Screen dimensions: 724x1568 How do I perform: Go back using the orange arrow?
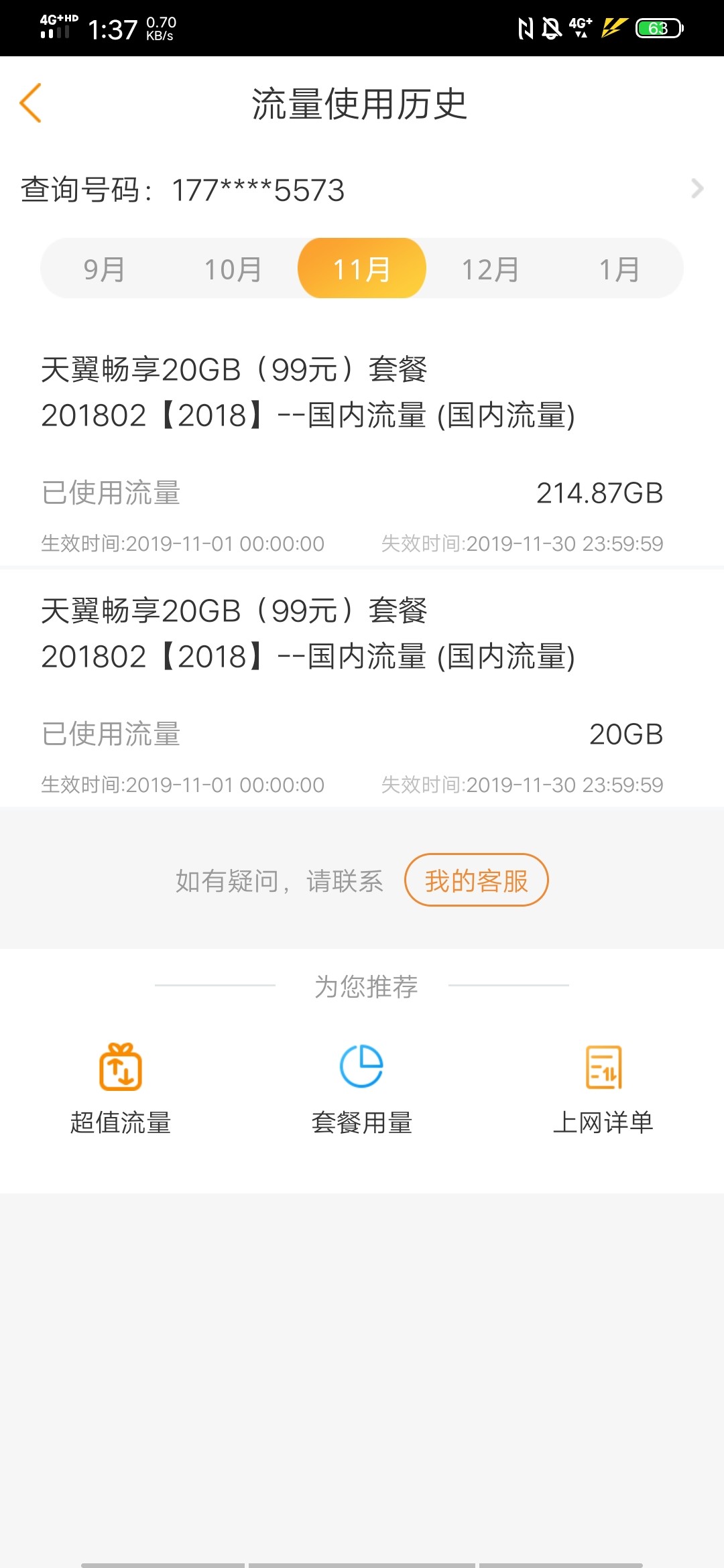31,103
